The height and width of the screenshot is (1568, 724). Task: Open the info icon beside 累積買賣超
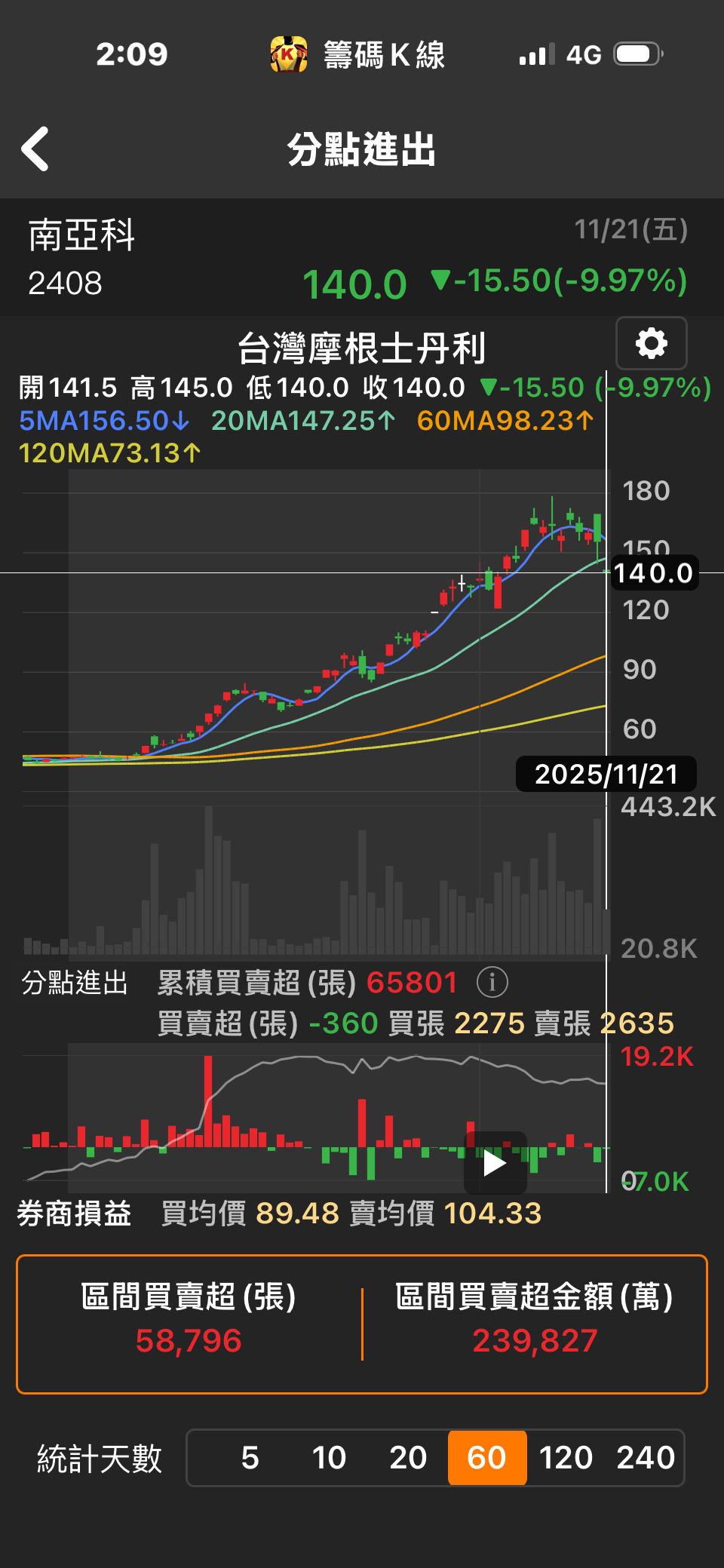click(492, 982)
